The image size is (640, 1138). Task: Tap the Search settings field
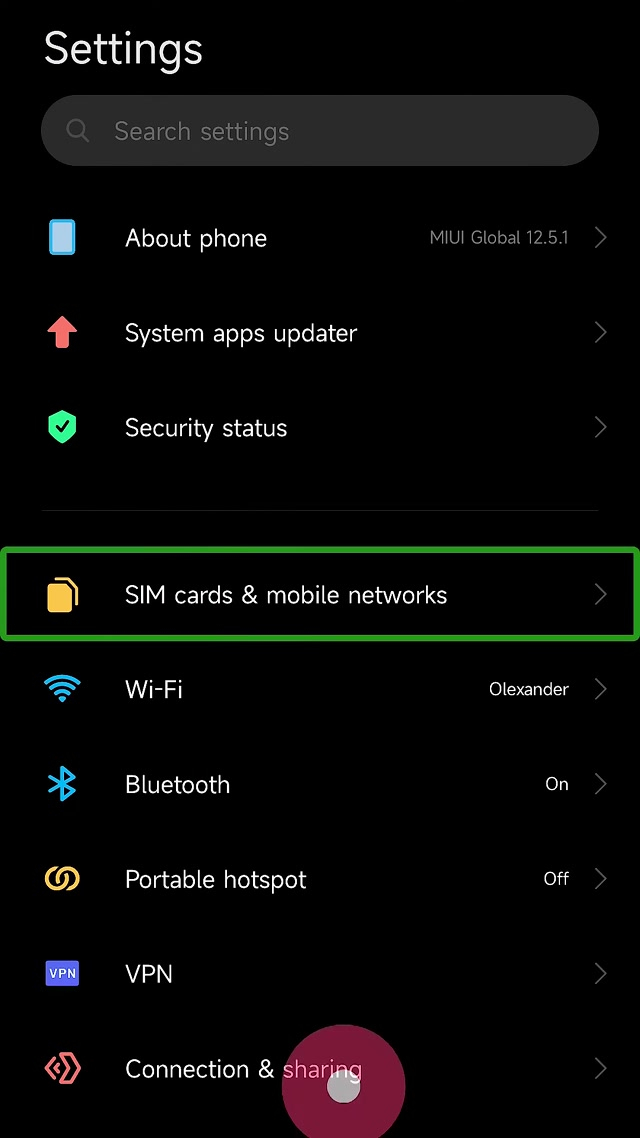click(320, 131)
